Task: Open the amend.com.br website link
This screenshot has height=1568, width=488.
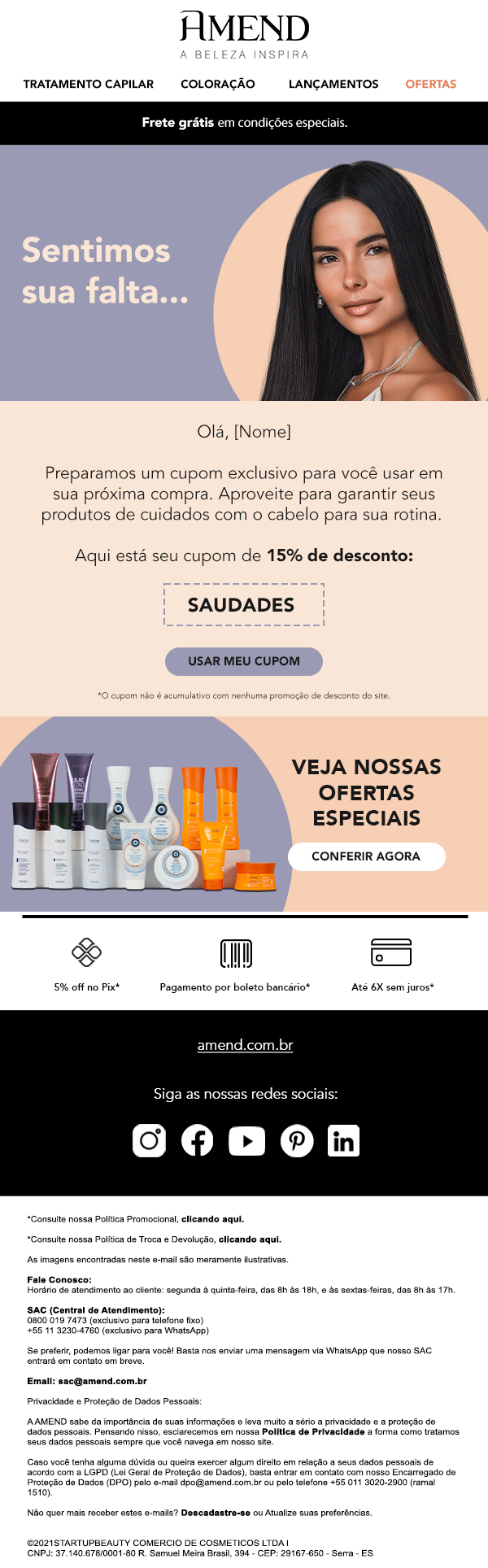Action: 245,1045
